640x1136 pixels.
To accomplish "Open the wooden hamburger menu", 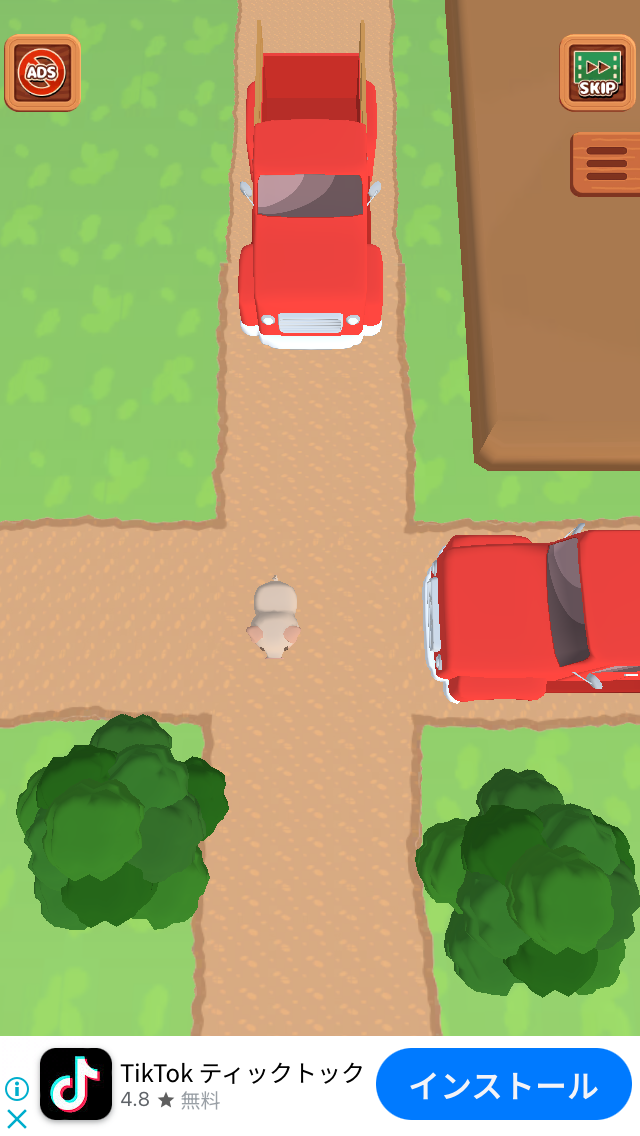I will (605, 164).
